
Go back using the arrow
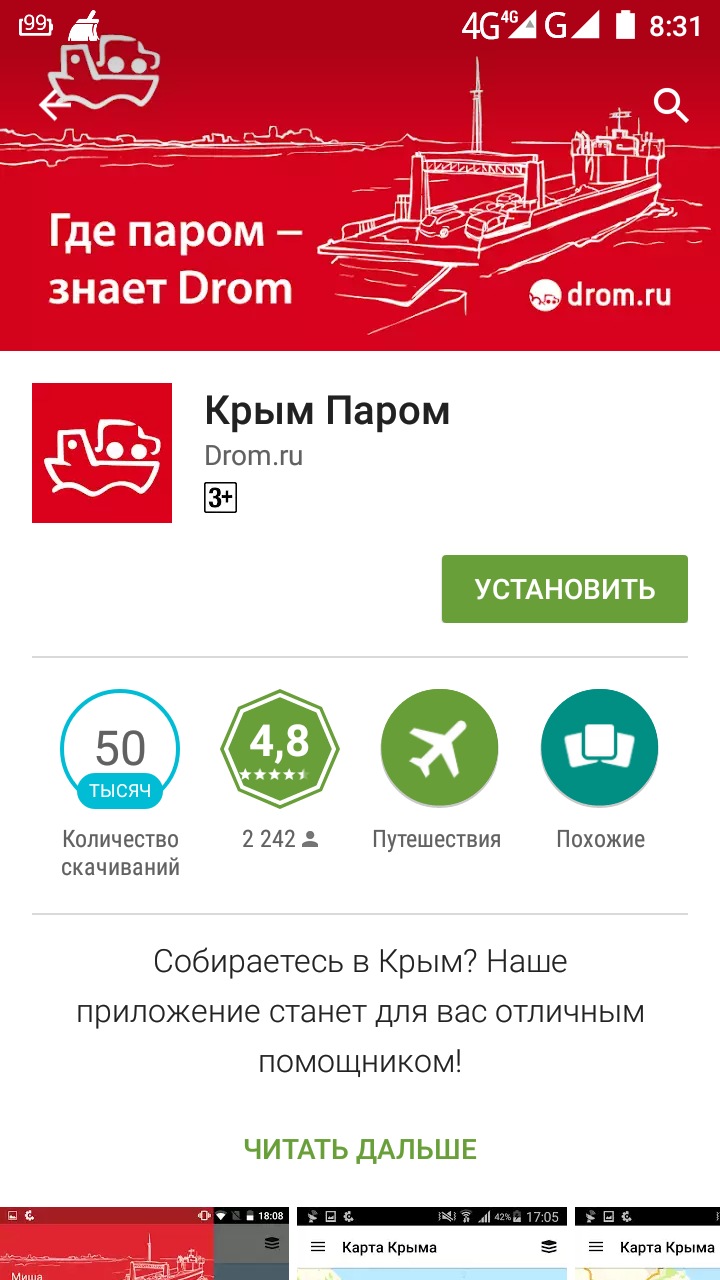coord(50,104)
